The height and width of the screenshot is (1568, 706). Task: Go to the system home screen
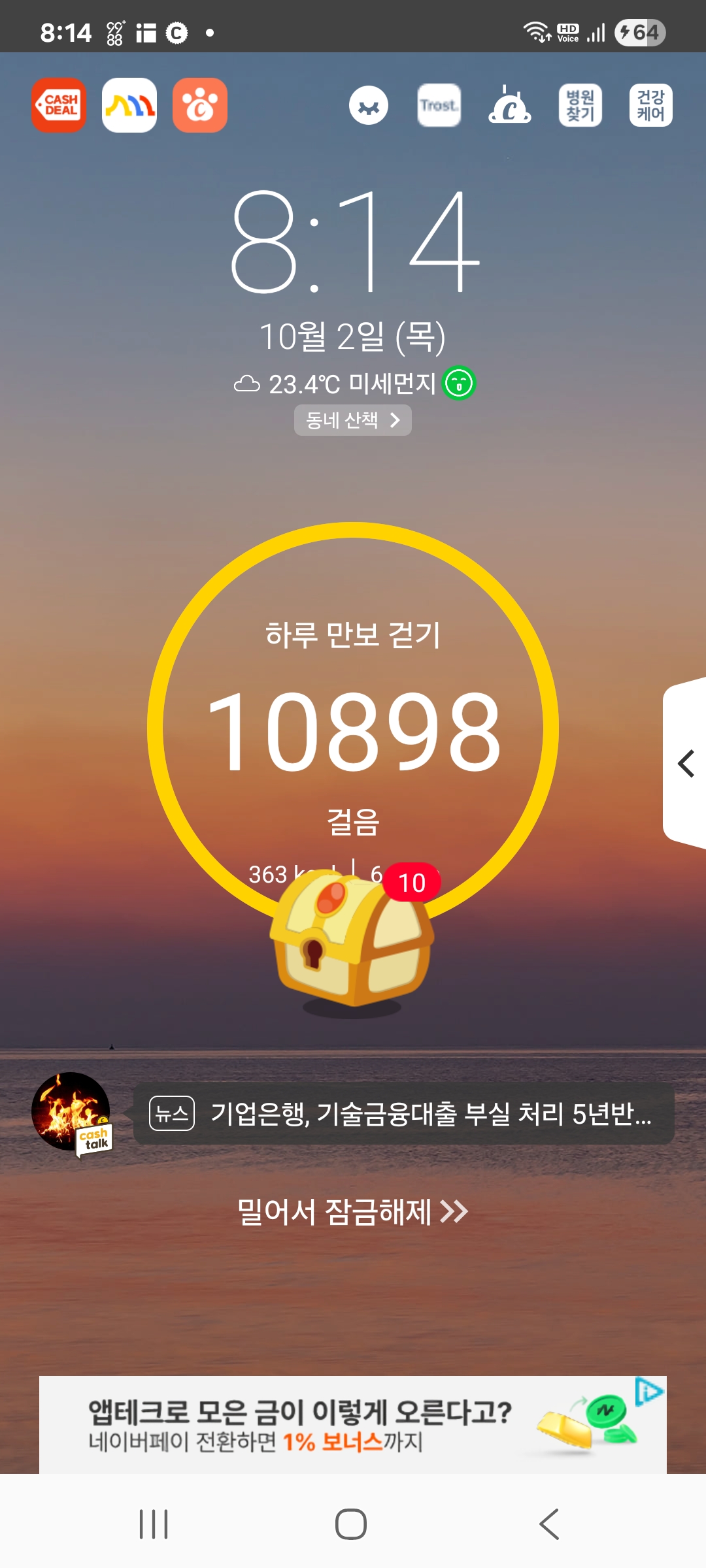351,1524
